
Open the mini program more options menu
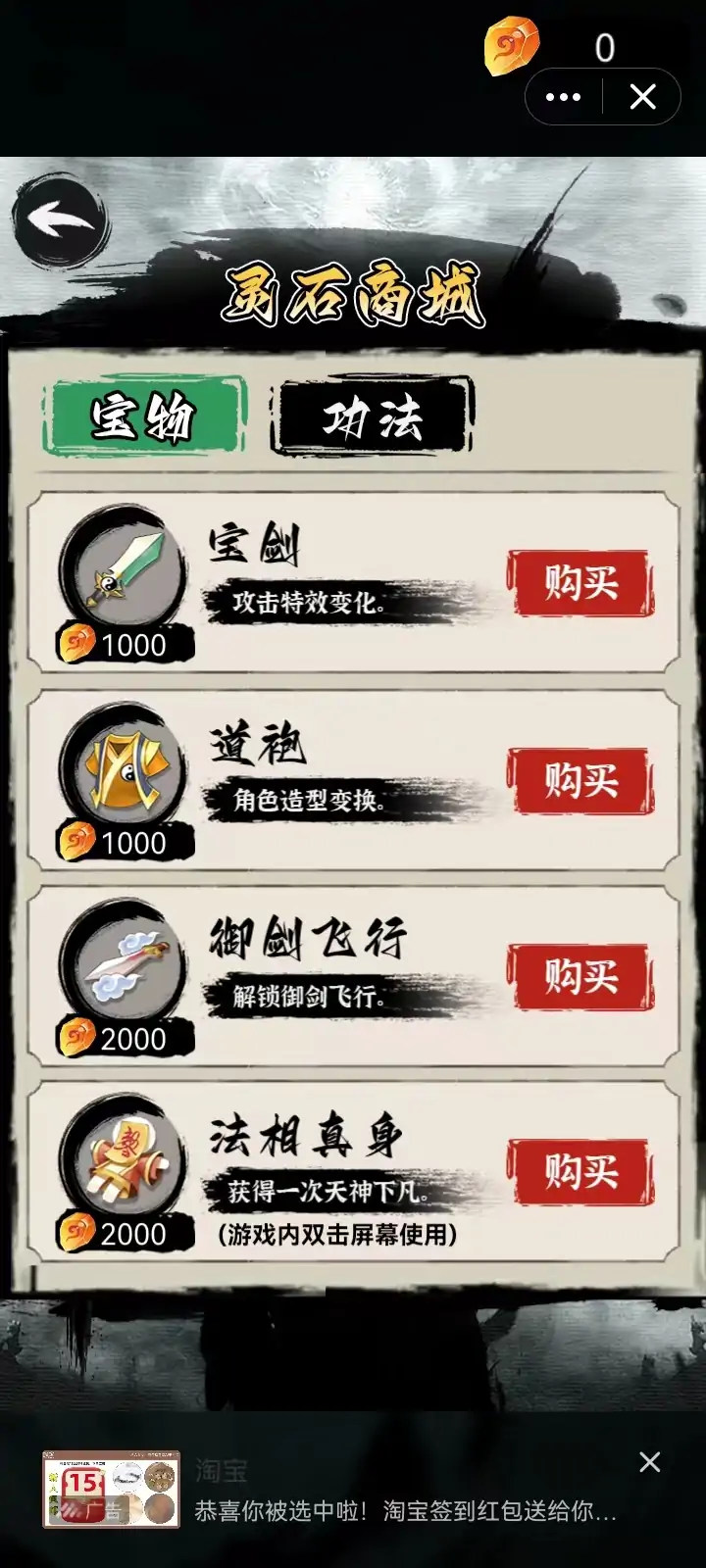tap(563, 97)
